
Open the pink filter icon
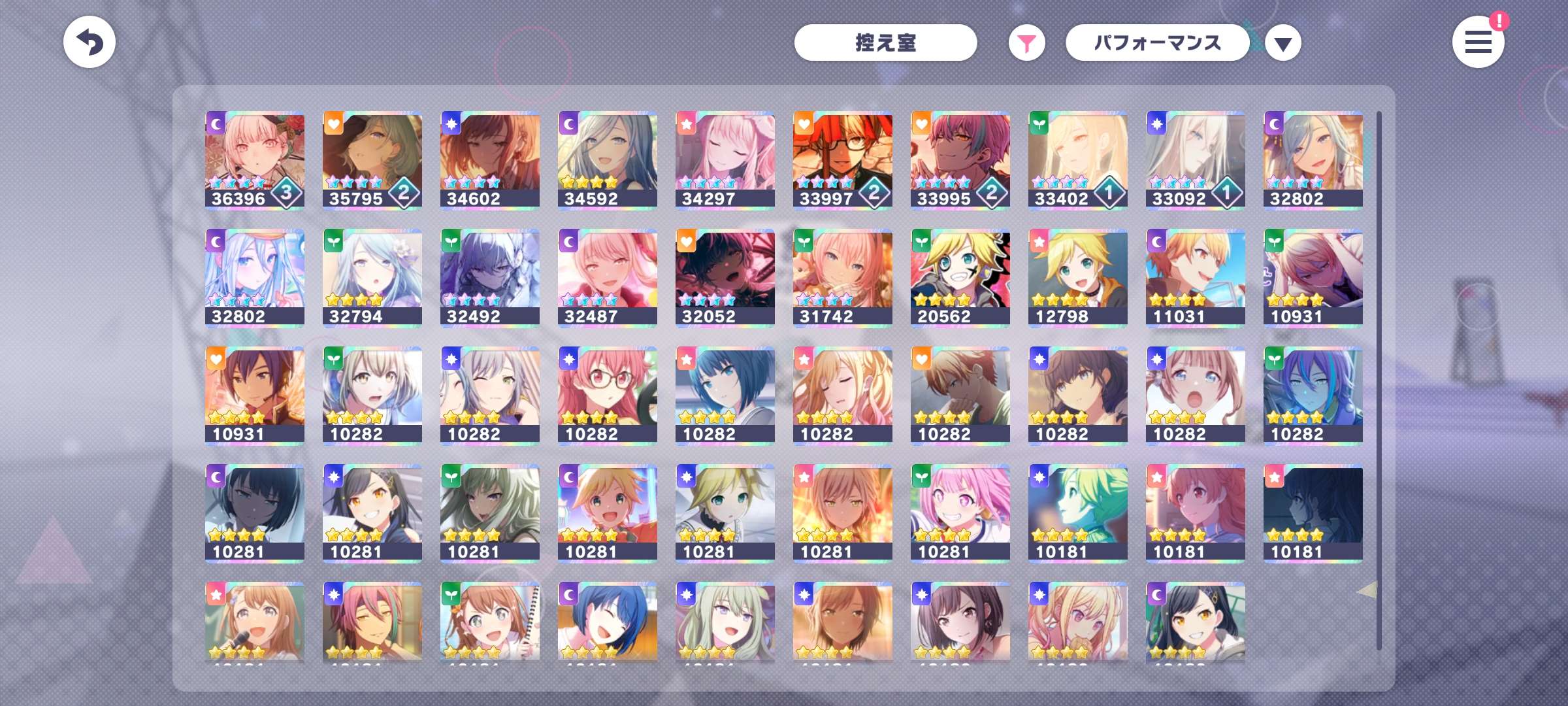[1026, 44]
